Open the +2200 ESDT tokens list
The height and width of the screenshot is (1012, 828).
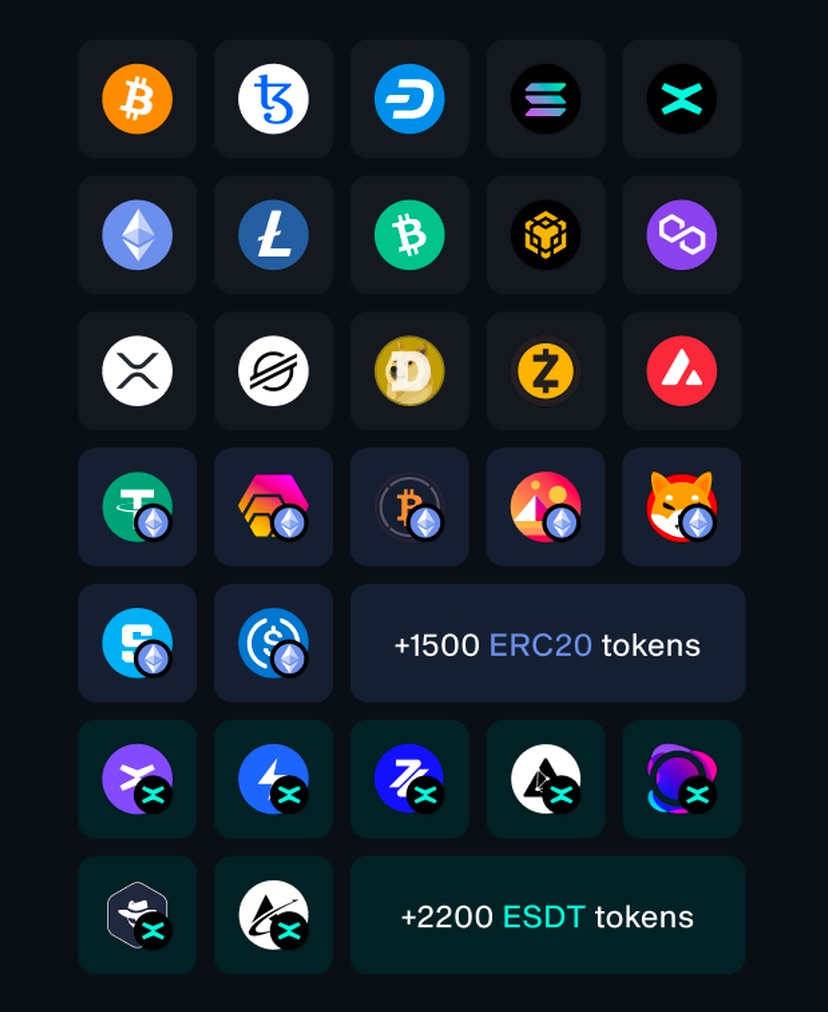pos(547,915)
